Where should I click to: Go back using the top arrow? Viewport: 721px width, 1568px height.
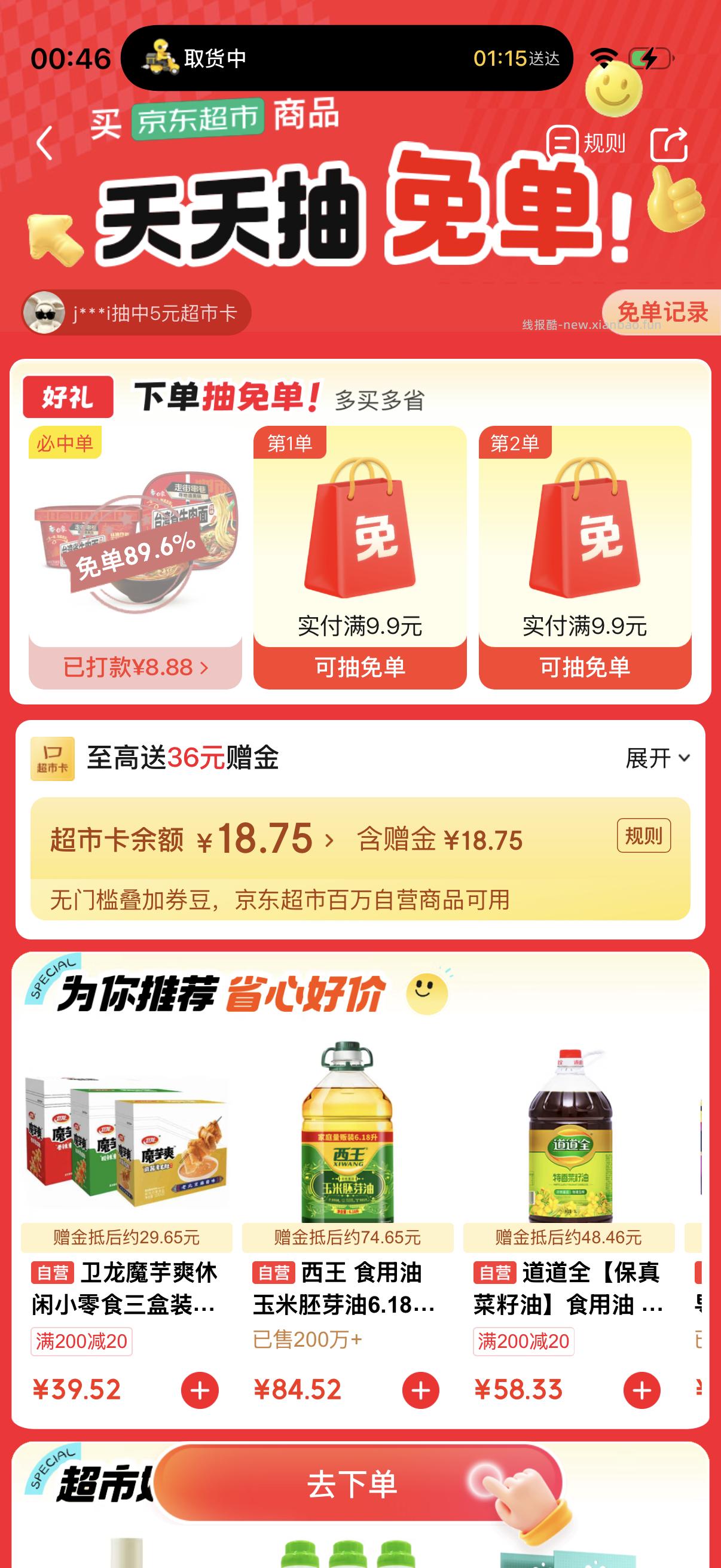click(44, 144)
